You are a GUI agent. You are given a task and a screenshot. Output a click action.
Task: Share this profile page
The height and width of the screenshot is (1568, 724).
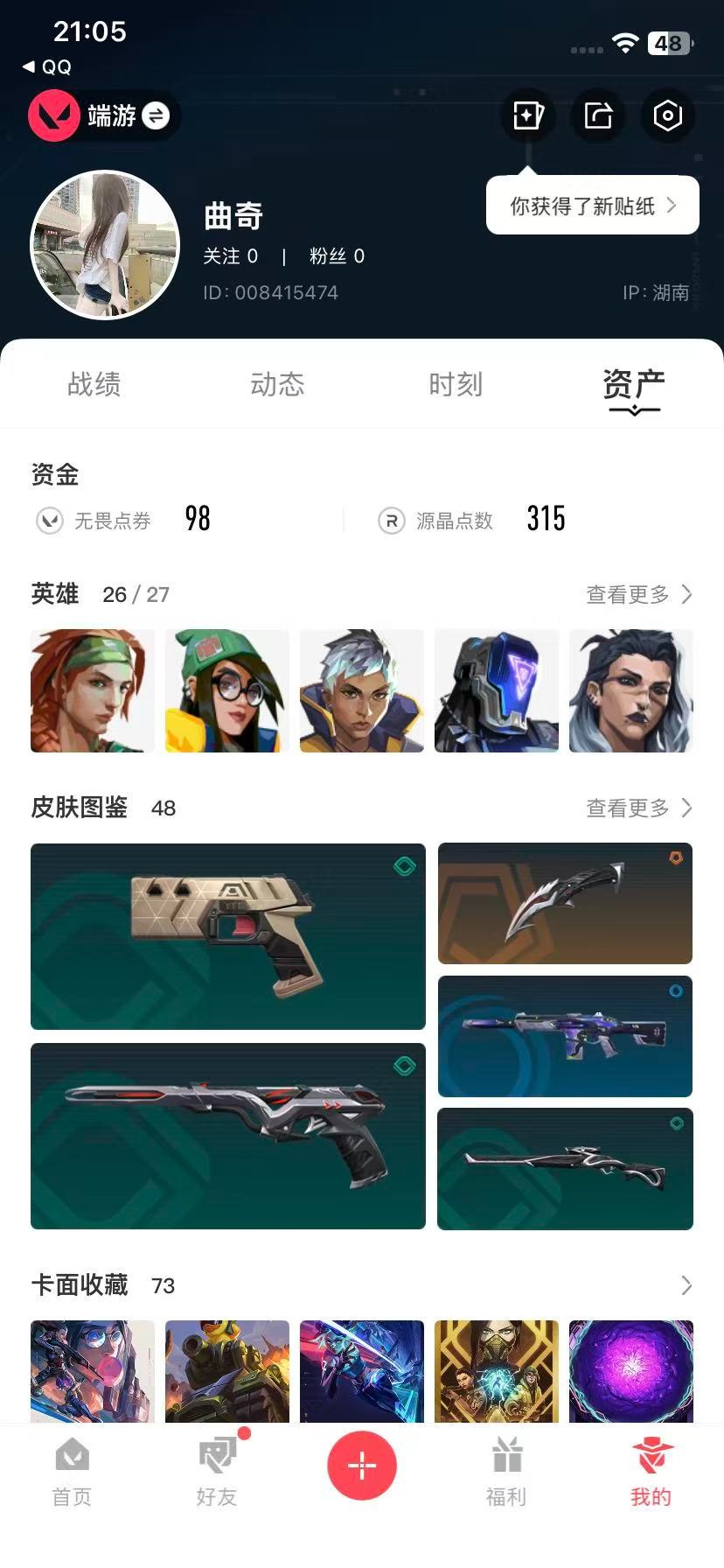point(598,115)
